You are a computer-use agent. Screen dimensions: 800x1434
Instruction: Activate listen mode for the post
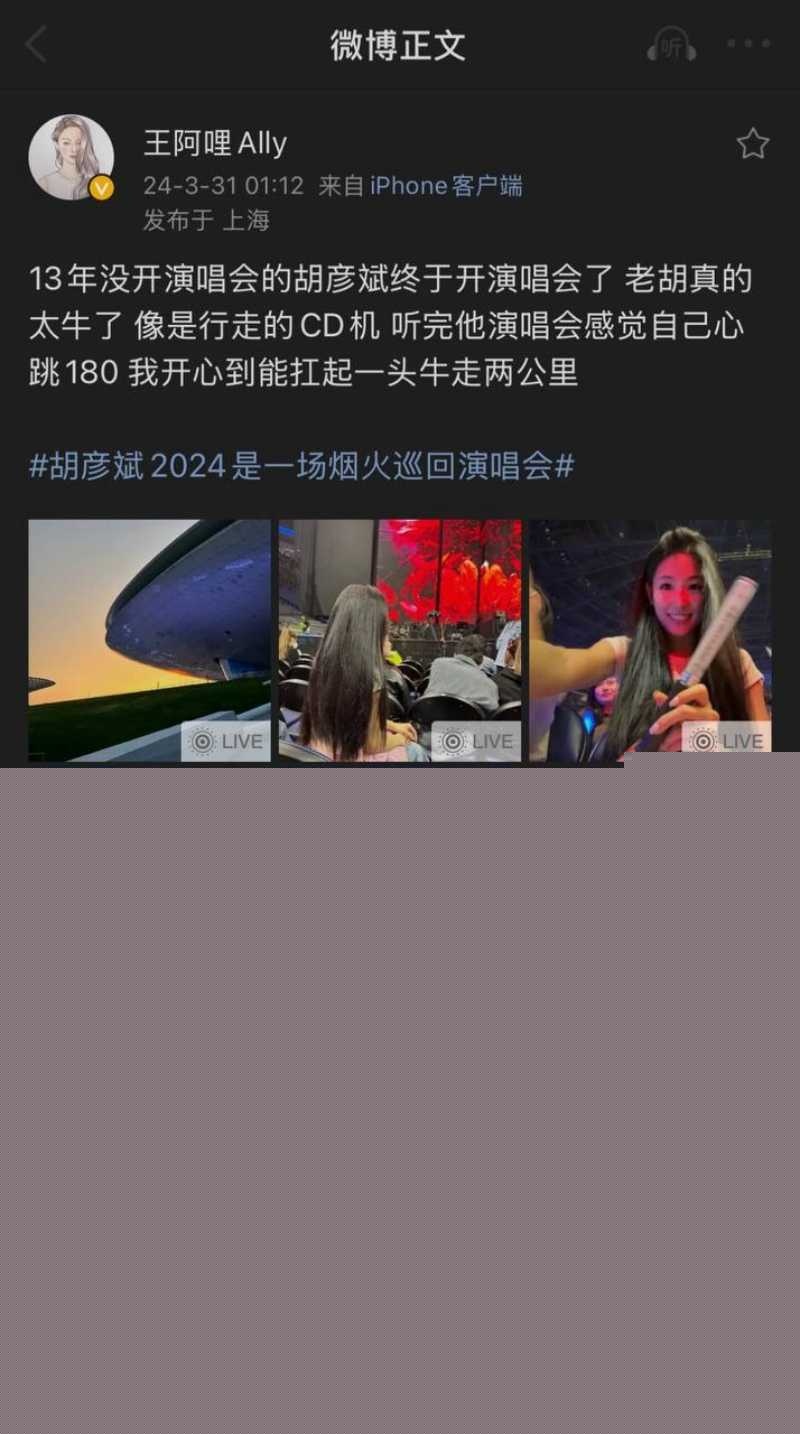671,45
